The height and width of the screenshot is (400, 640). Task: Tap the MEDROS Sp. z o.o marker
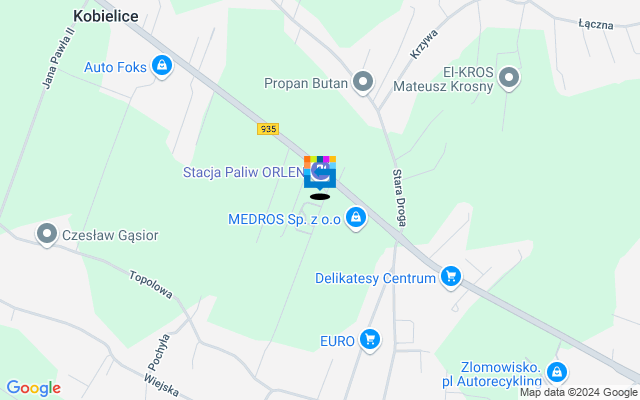355,218
